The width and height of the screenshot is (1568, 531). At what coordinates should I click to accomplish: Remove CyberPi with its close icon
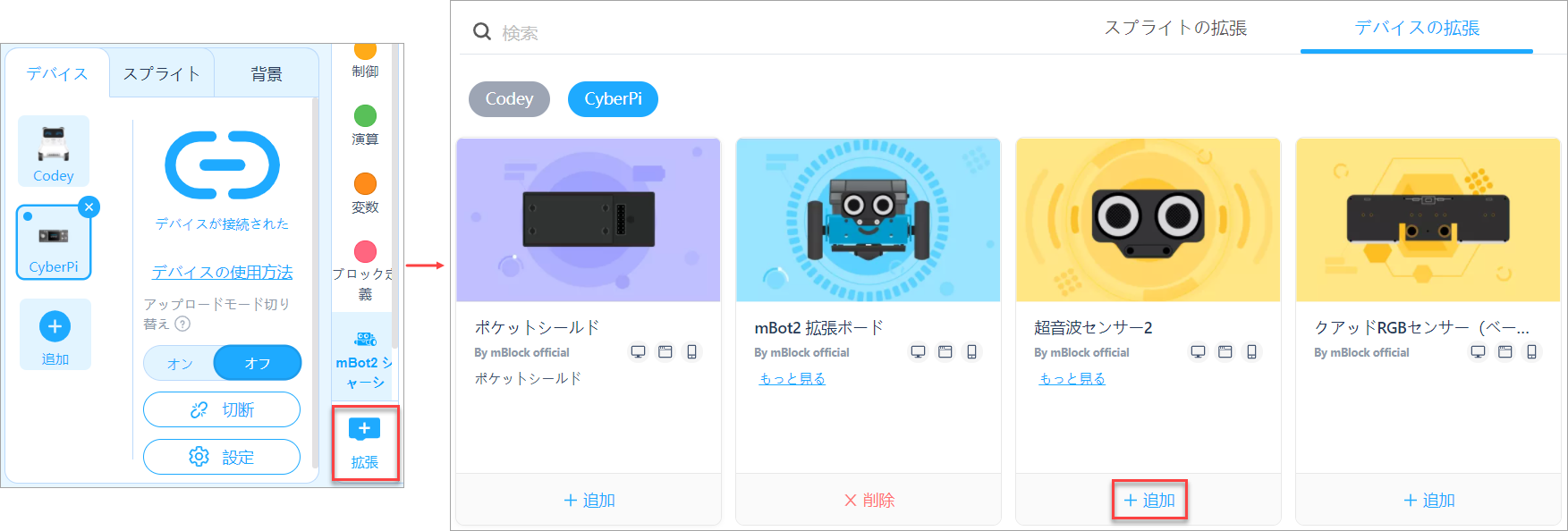tap(89, 207)
